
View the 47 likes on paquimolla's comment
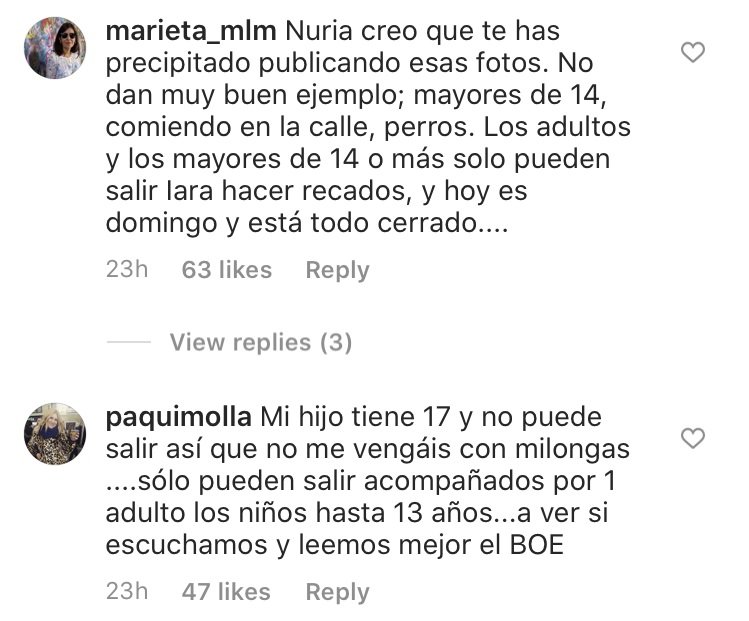click(x=226, y=592)
